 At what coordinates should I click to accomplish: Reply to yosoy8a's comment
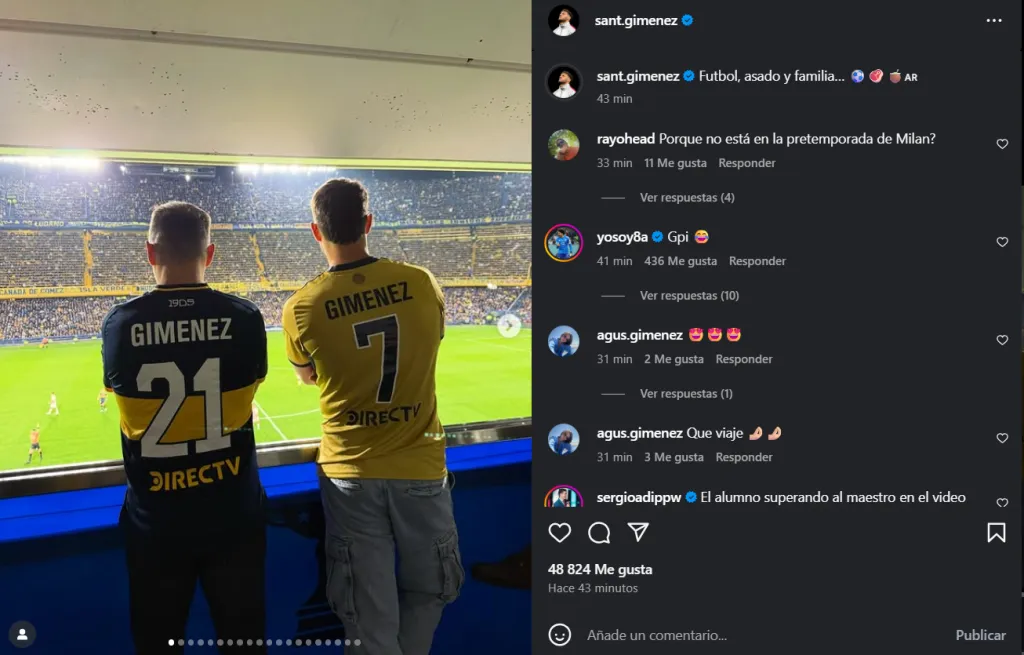(x=757, y=261)
